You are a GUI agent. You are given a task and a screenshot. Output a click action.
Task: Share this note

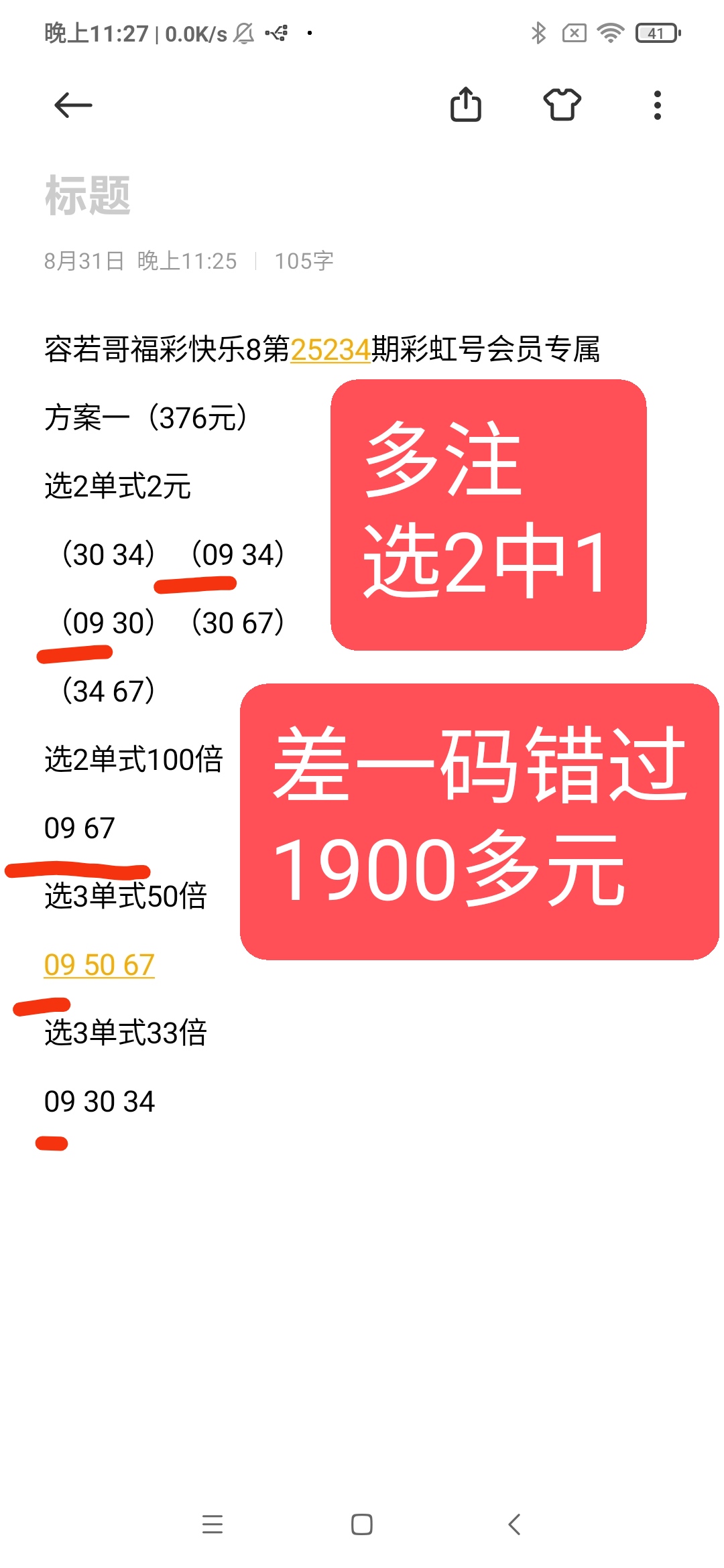pos(465,105)
